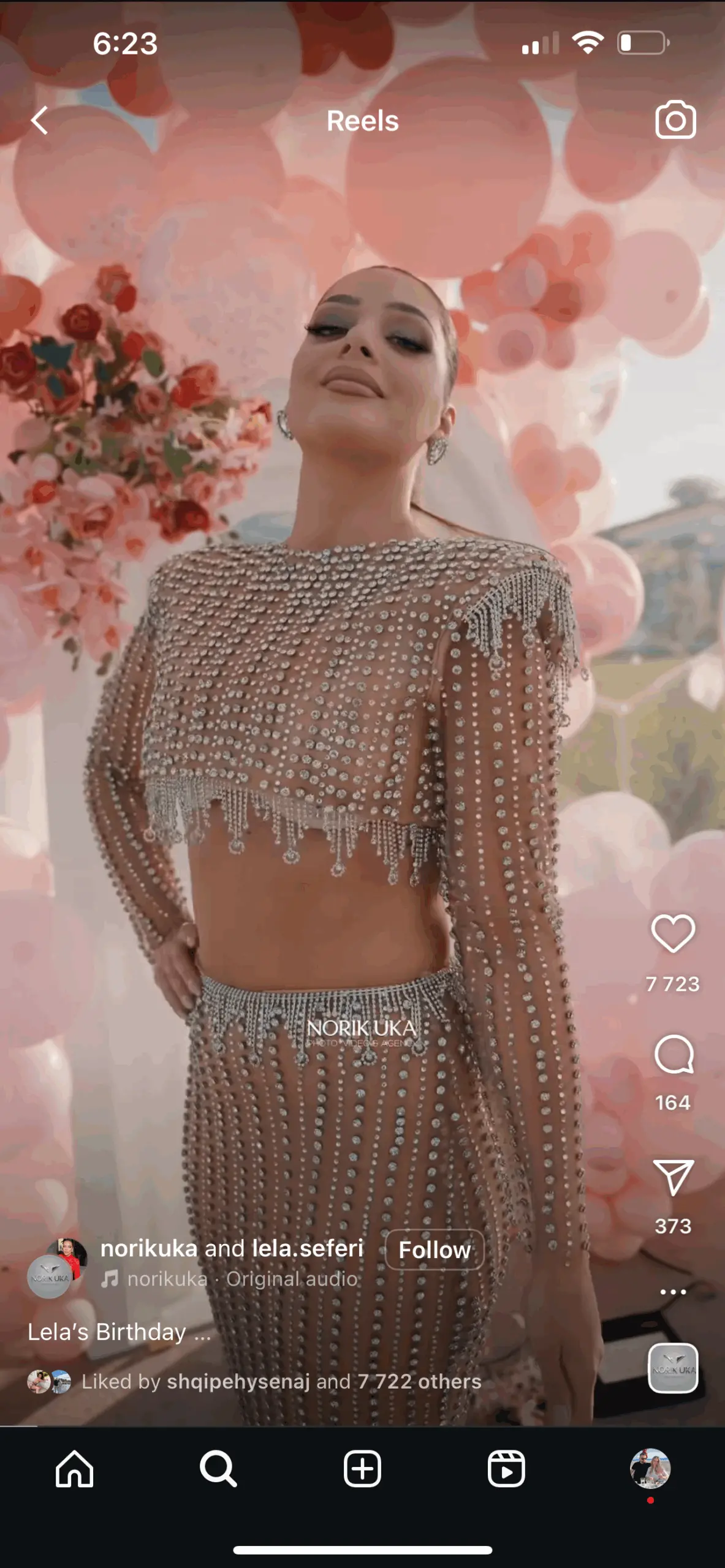
Task: Switch to the Search and explore tab
Action: tap(218, 1469)
